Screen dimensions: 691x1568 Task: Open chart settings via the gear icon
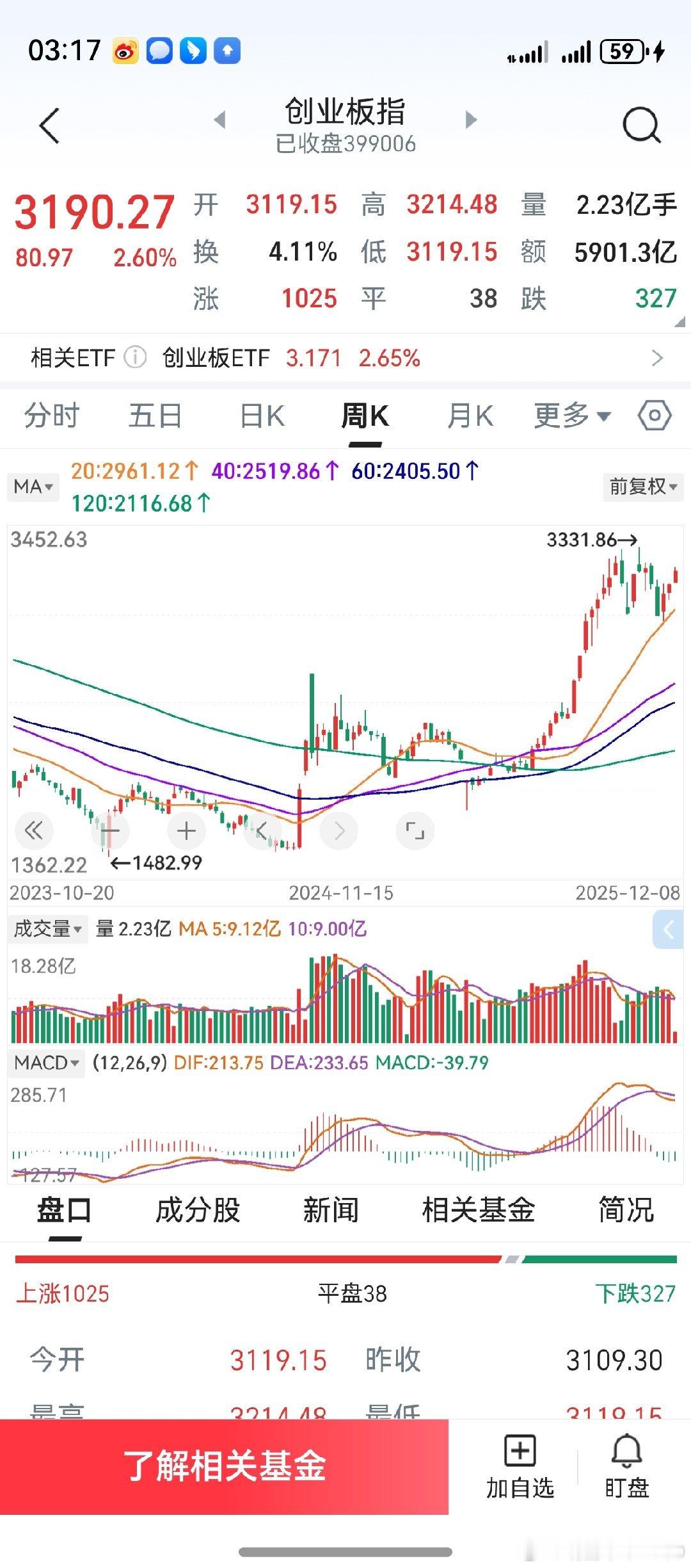(654, 416)
